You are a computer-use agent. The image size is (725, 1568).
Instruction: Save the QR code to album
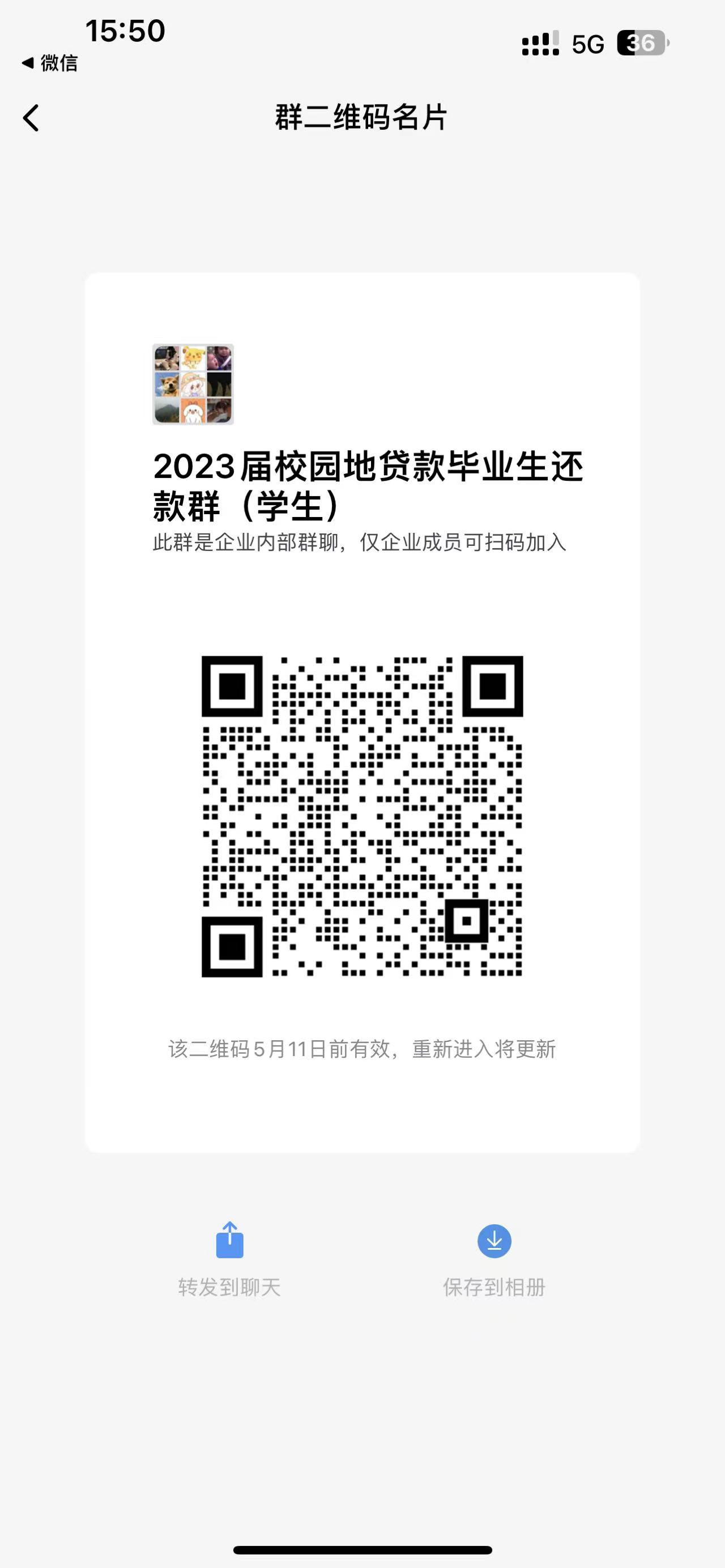pyautogui.click(x=494, y=1258)
